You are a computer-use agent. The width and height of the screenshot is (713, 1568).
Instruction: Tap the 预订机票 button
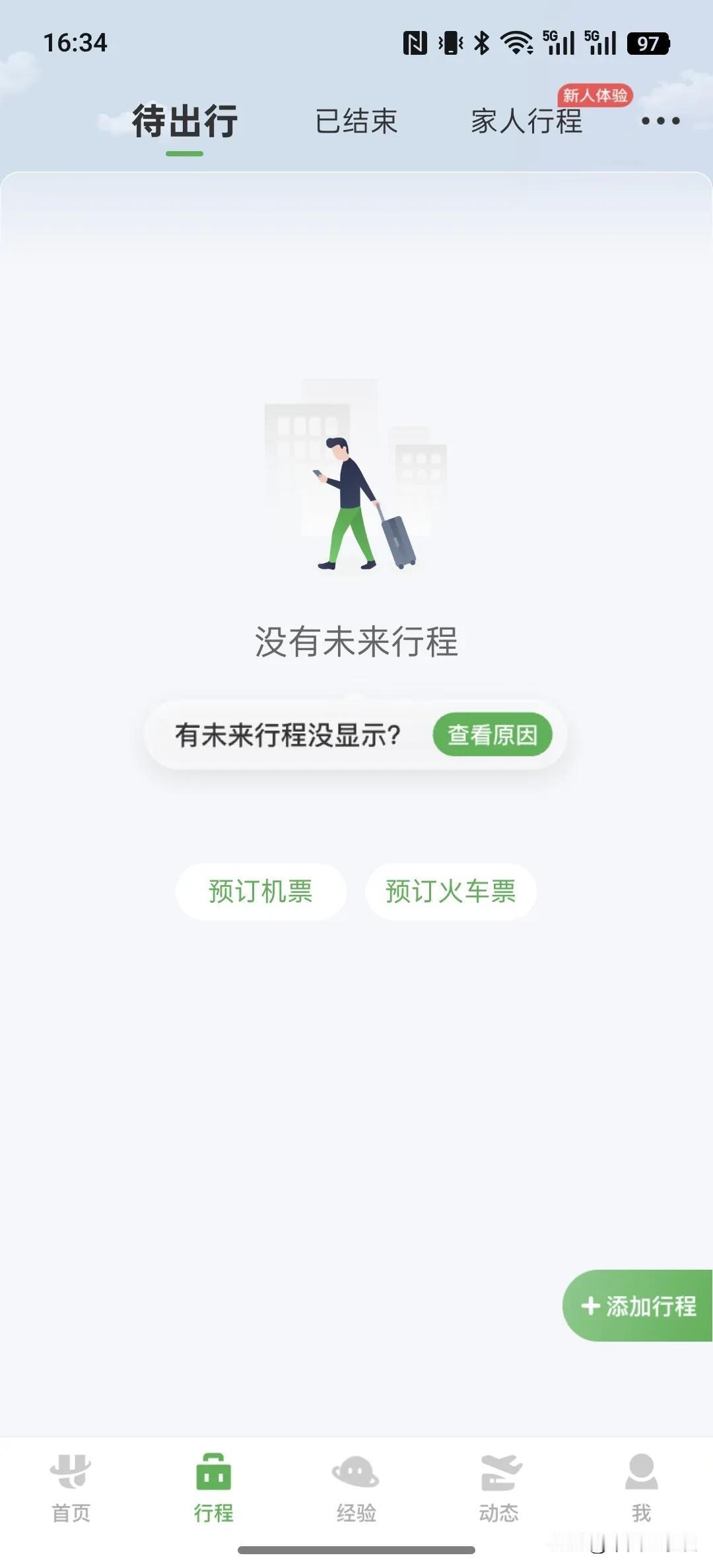pos(260,890)
